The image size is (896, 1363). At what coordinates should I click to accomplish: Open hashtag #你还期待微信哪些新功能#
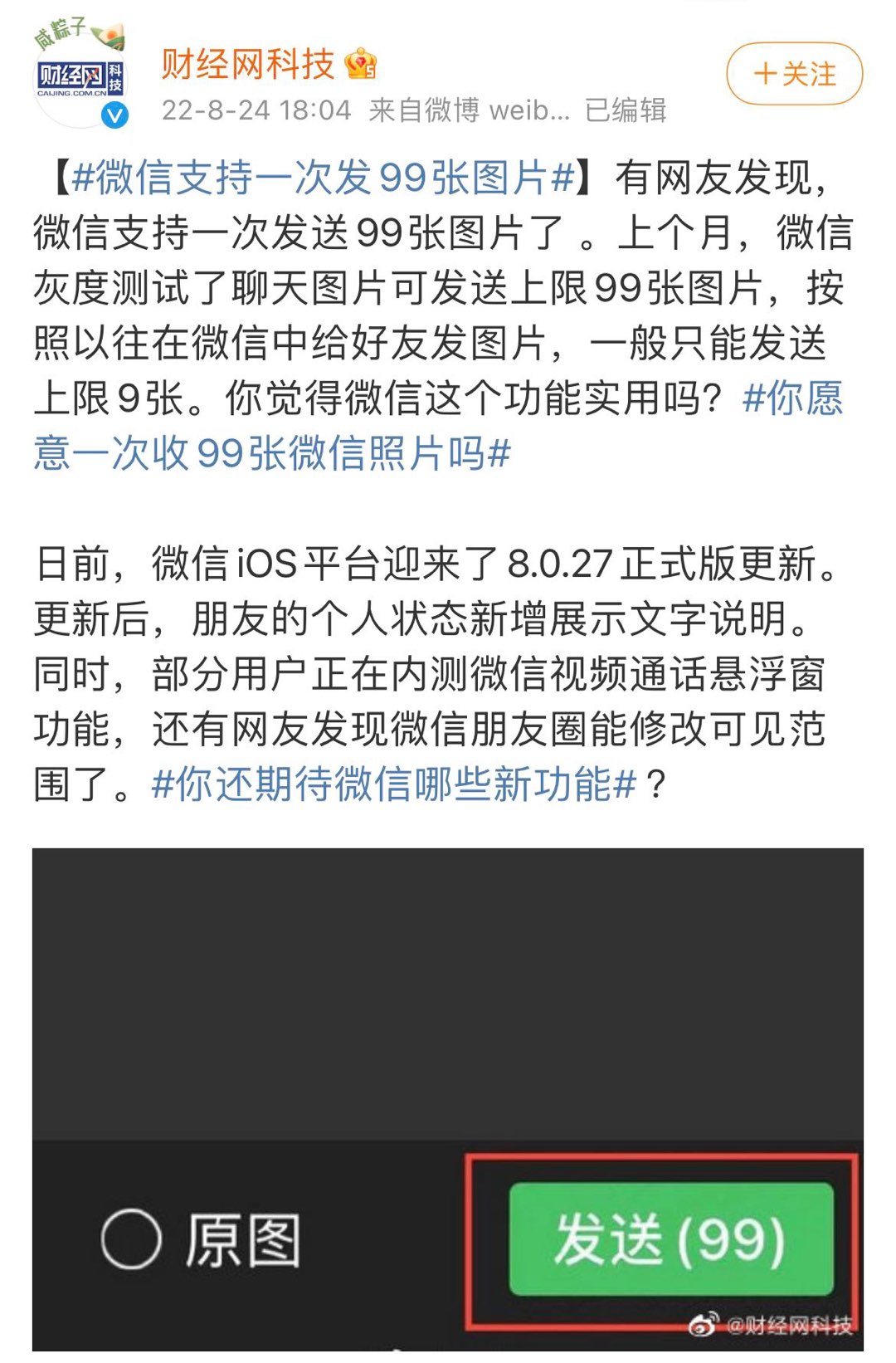click(394, 784)
